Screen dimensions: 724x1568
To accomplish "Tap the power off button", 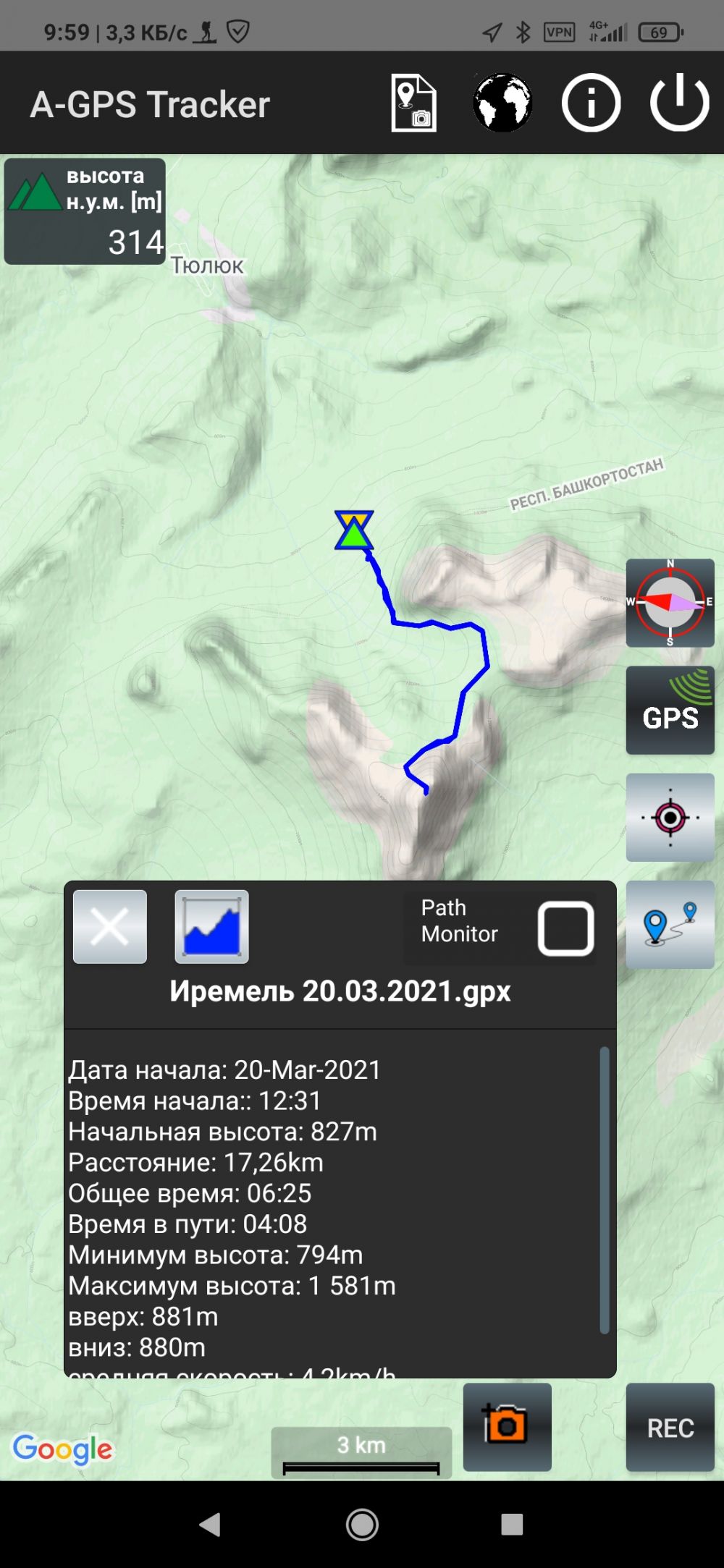I will click(x=679, y=103).
